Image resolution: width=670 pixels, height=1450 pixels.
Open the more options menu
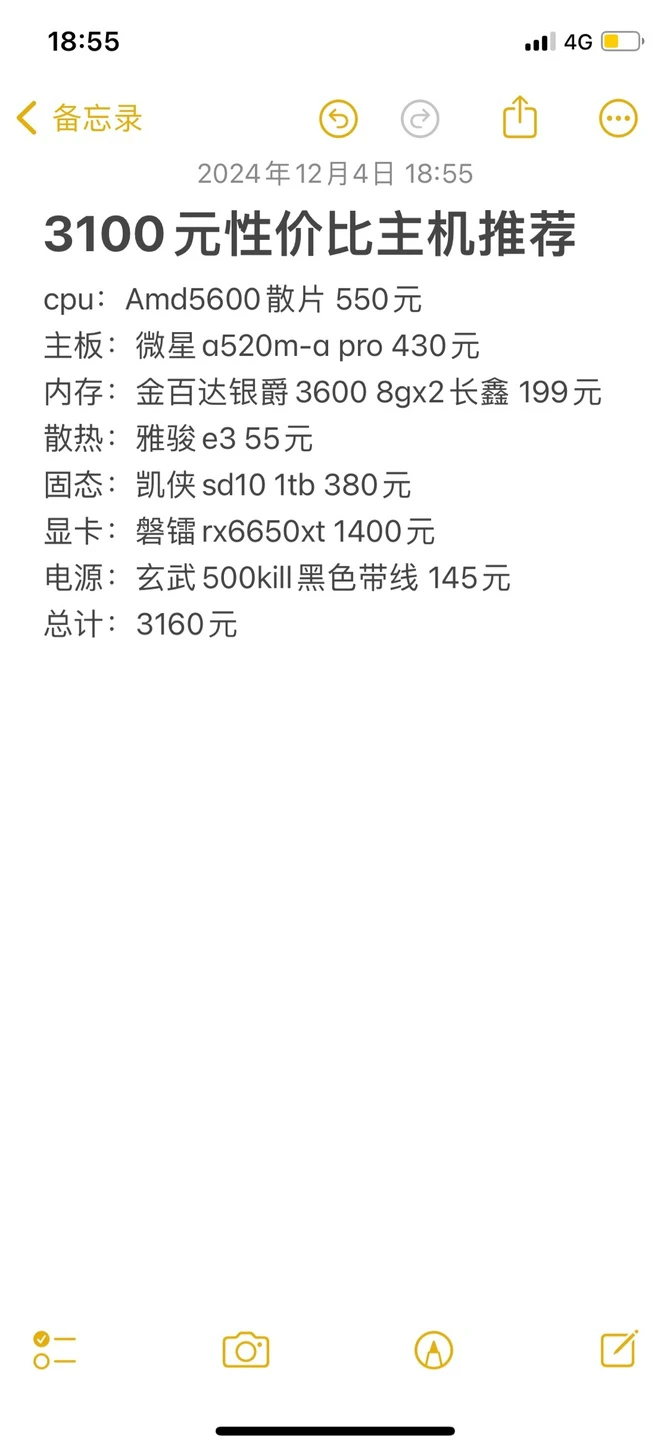coord(618,120)
